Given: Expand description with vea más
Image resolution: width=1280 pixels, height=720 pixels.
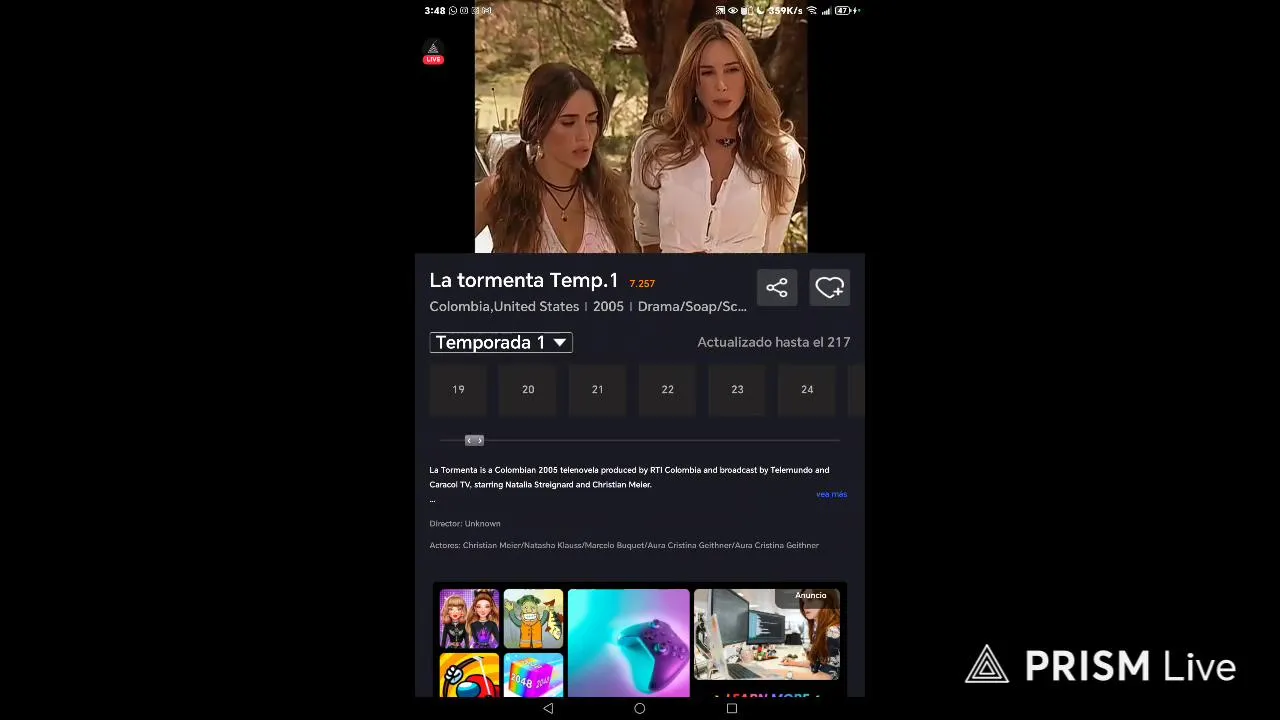Looking at the screenshot, I should [831, 494].
